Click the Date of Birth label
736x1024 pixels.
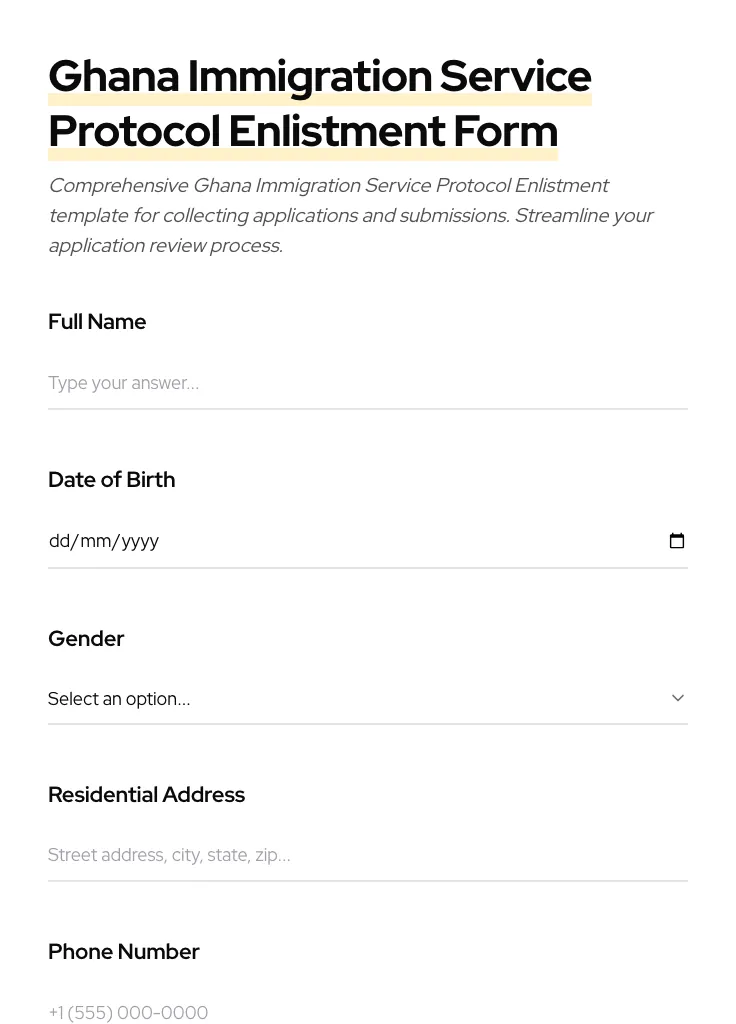pos(111,479)
